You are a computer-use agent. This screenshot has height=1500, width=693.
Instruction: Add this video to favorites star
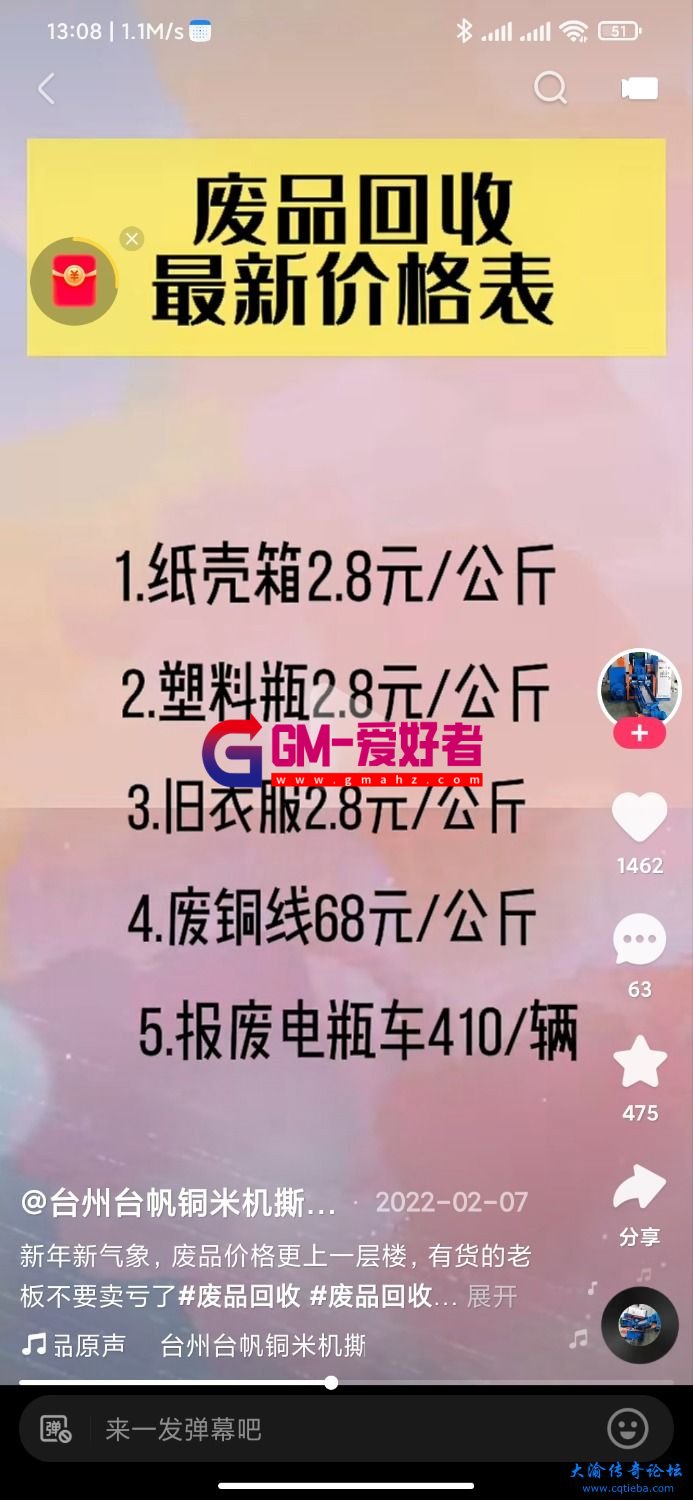639,1064
